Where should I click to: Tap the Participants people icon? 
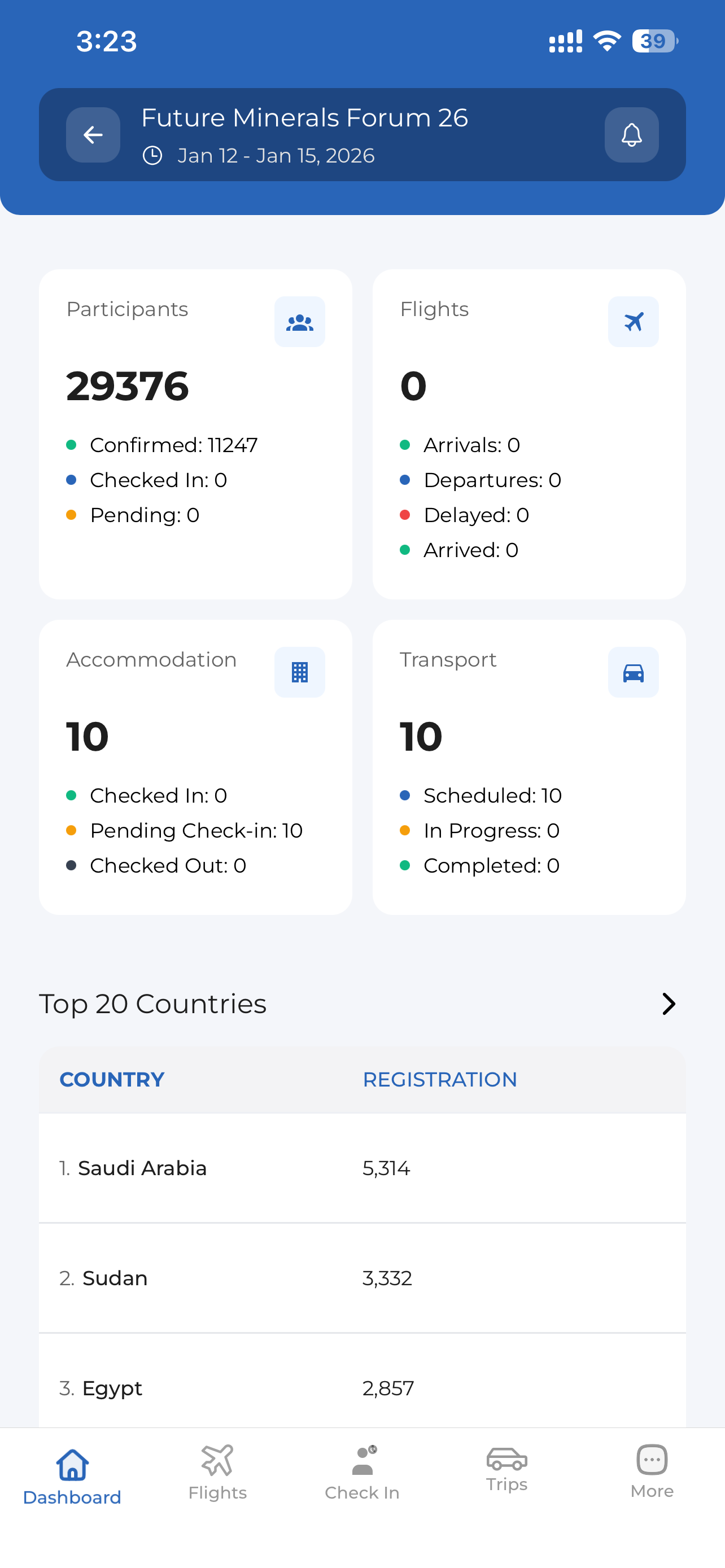click(x=299, y=321)
